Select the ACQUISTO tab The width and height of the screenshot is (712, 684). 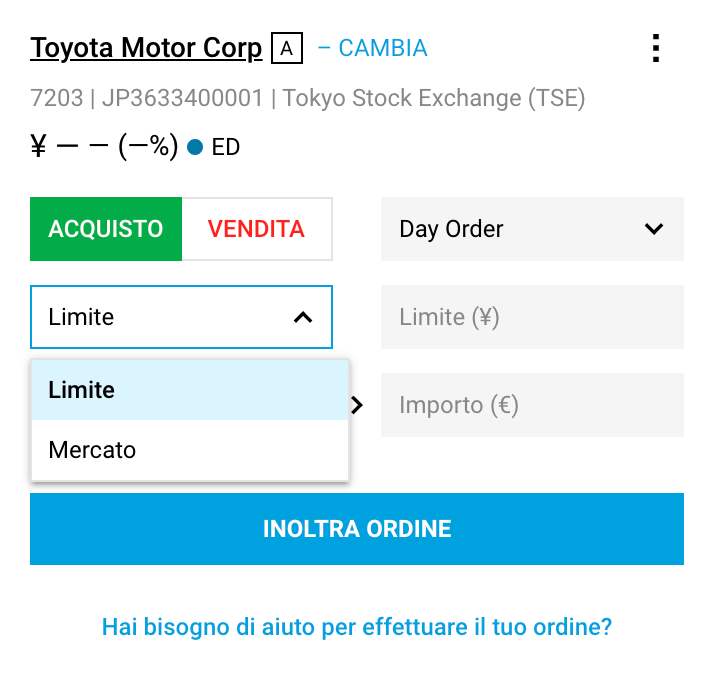pos(106,229)
